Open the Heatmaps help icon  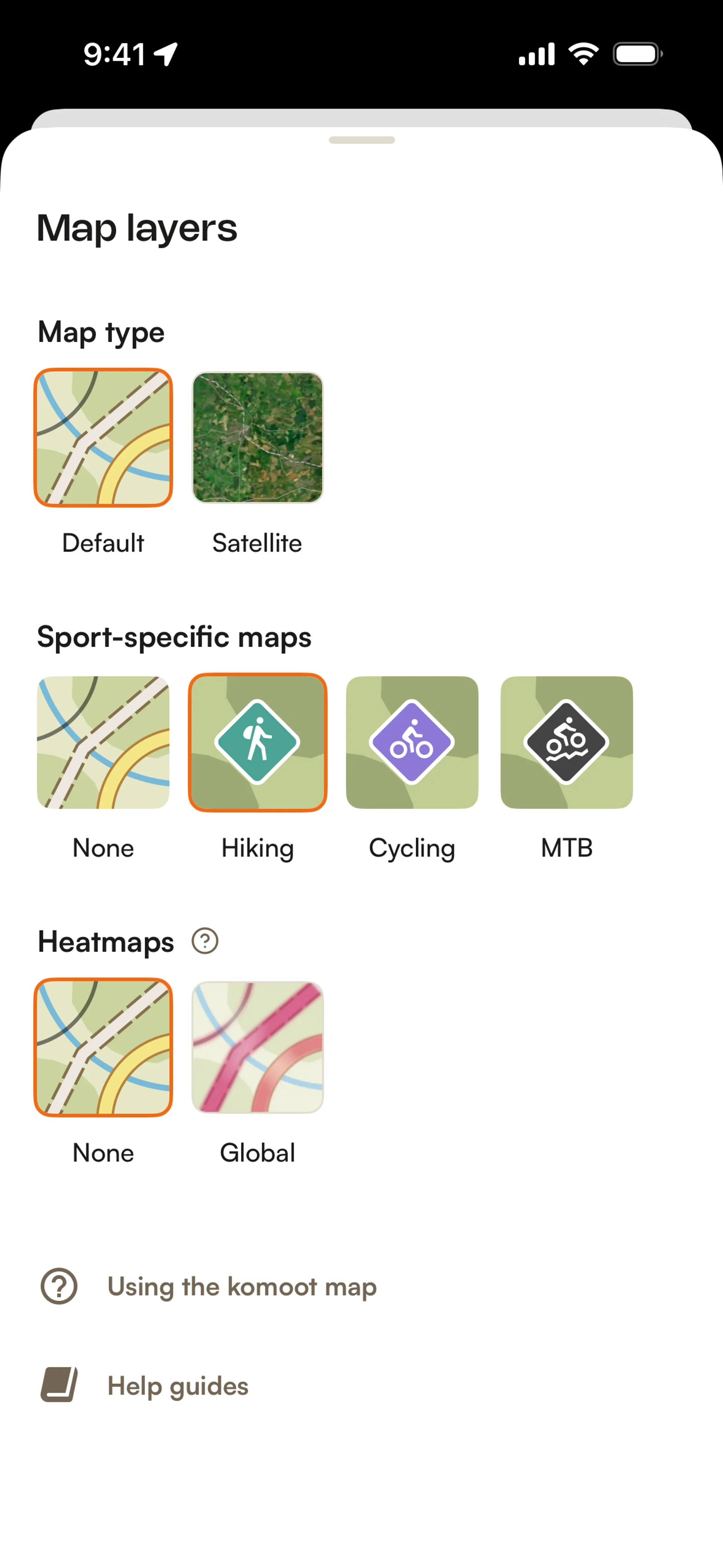(x=205, y=941)
